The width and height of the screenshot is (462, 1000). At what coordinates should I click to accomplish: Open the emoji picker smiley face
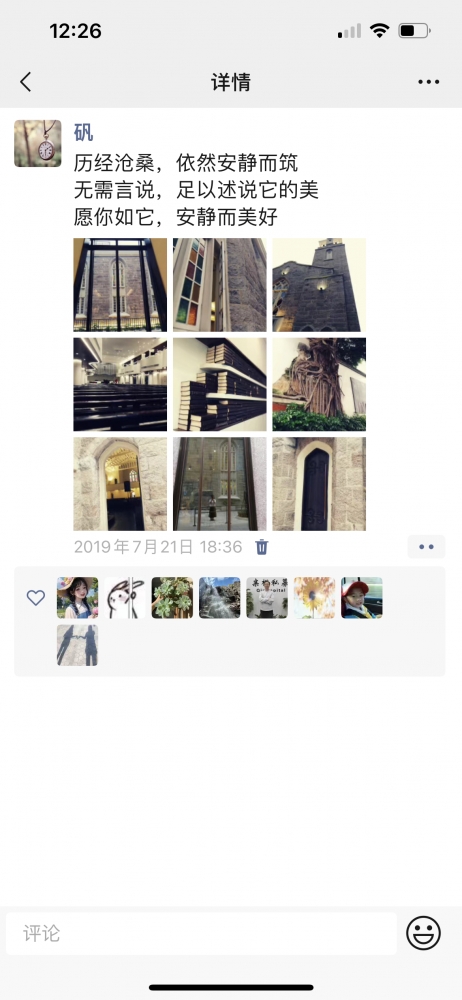[424, 934]
